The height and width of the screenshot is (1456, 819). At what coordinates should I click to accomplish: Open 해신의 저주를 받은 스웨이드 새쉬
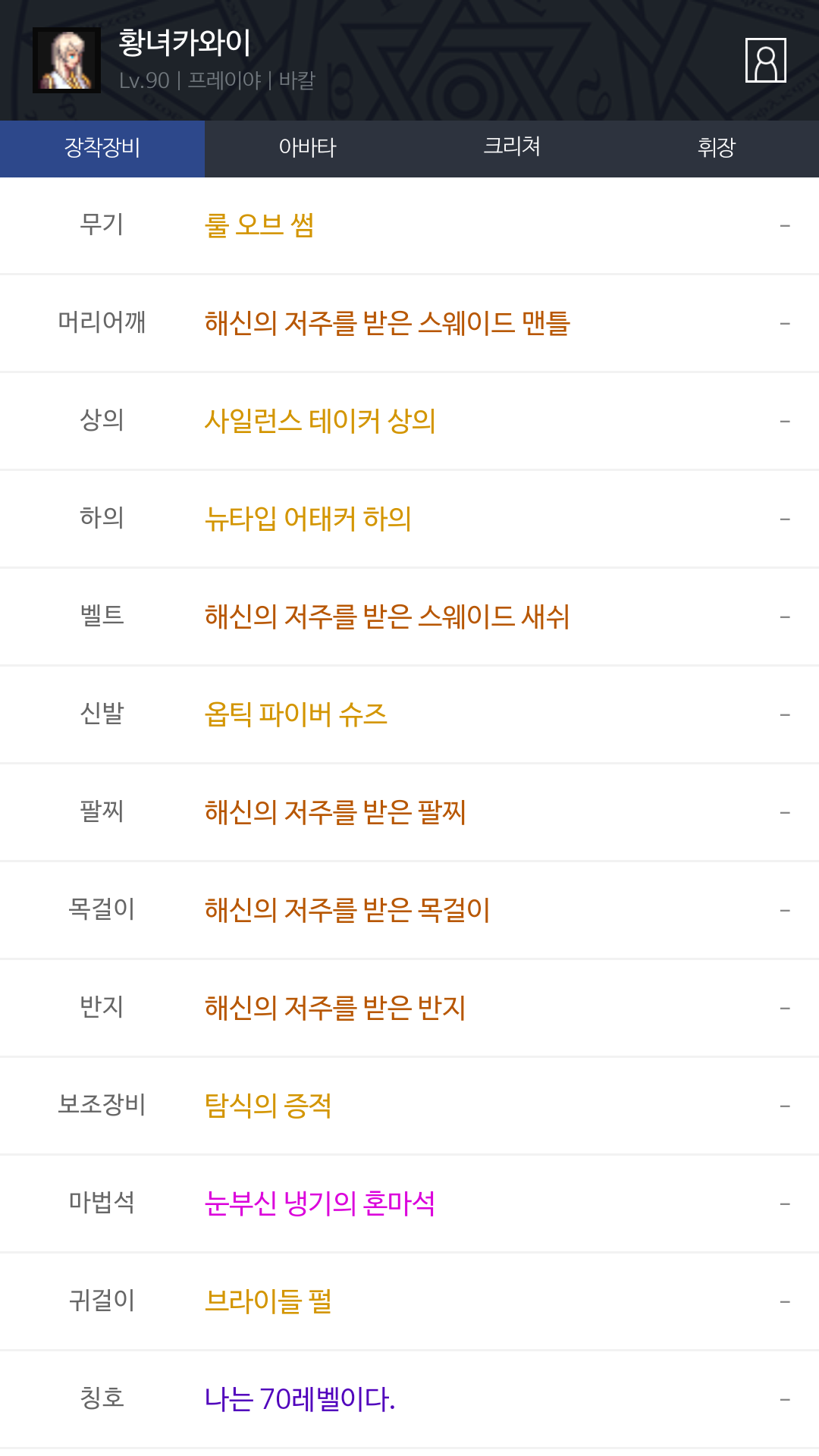409,617
